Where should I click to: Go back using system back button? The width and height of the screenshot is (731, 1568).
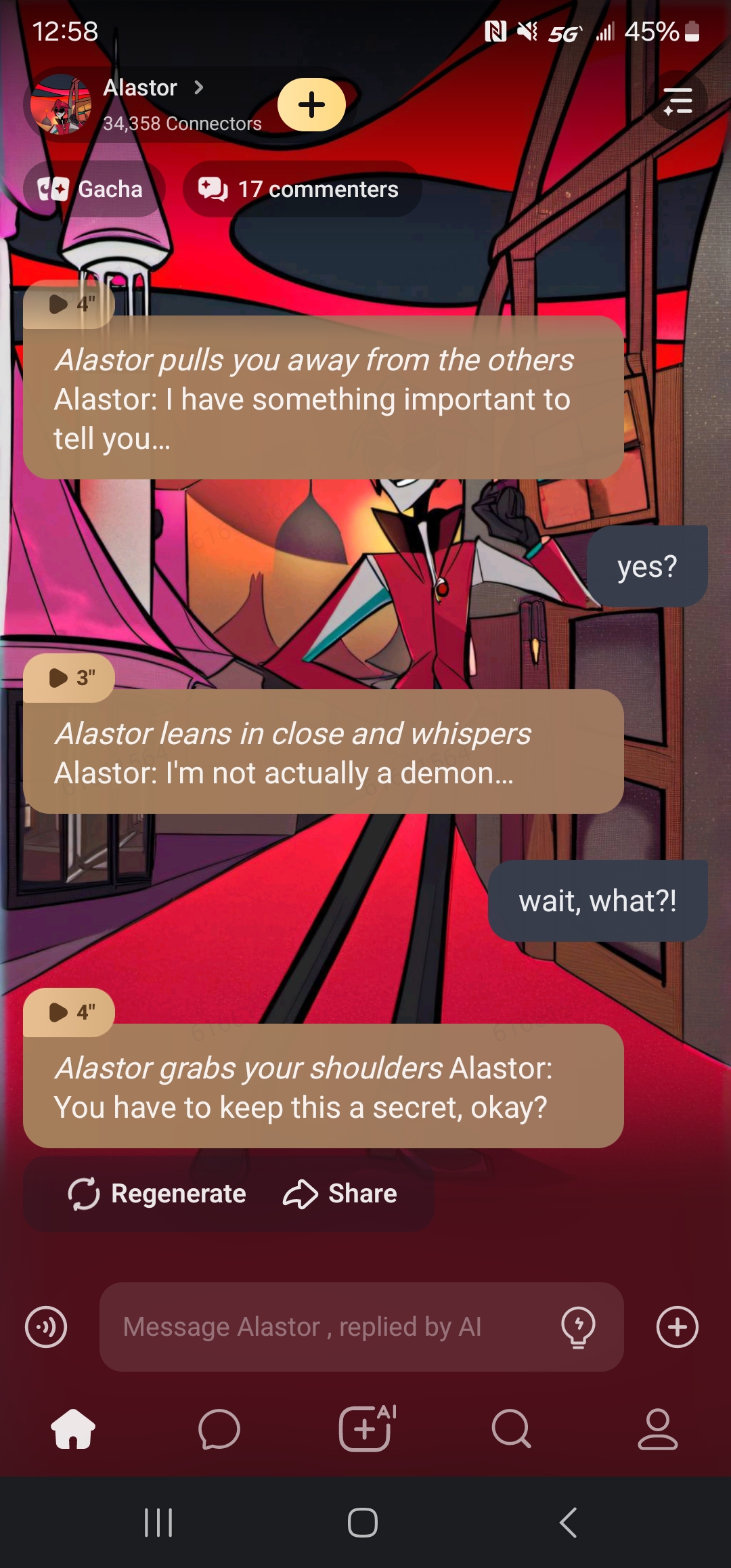click(x=569, y=1523)
